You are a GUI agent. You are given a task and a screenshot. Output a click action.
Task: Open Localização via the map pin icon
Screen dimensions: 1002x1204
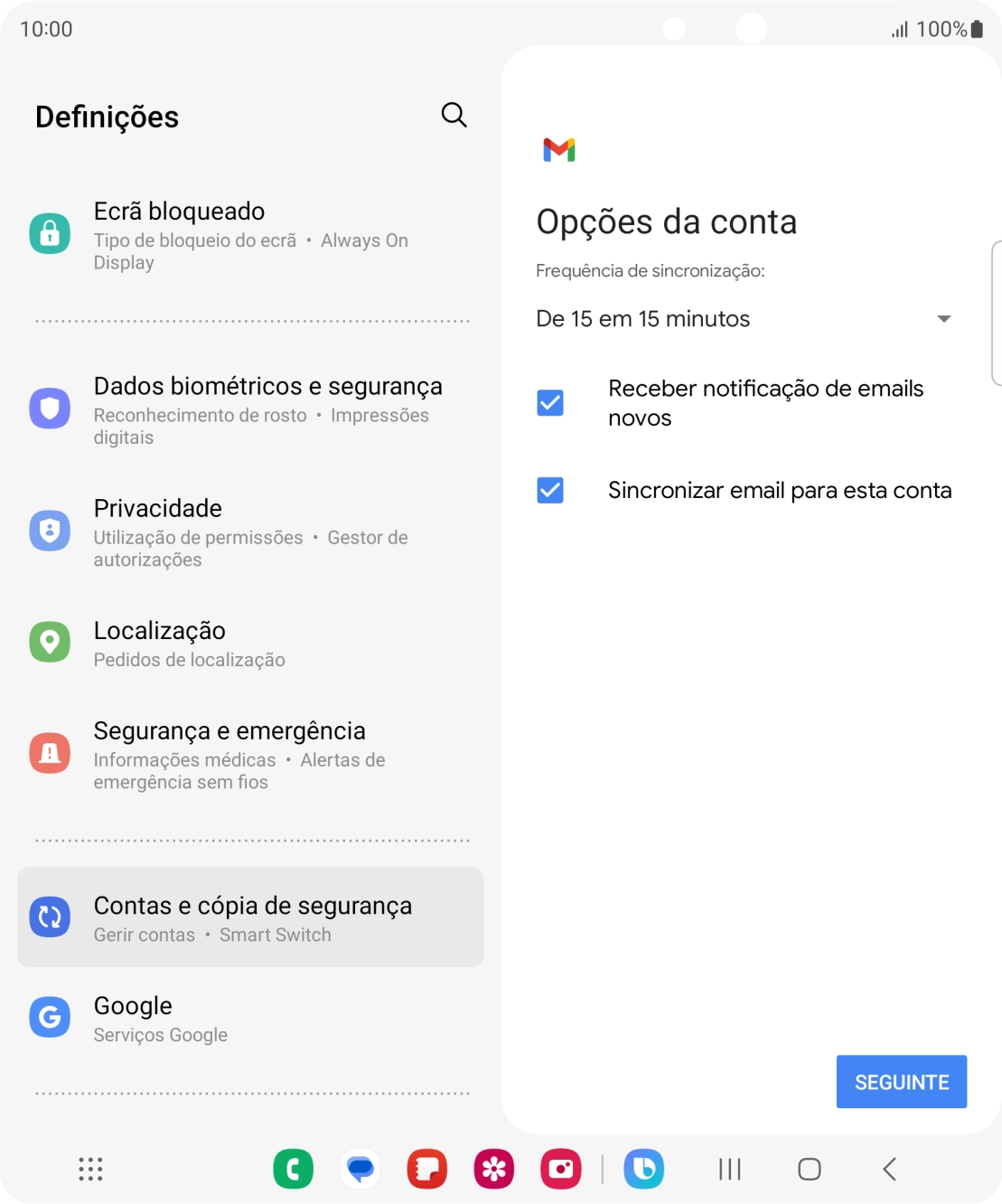pyautogui.click(x=50, y=642)
